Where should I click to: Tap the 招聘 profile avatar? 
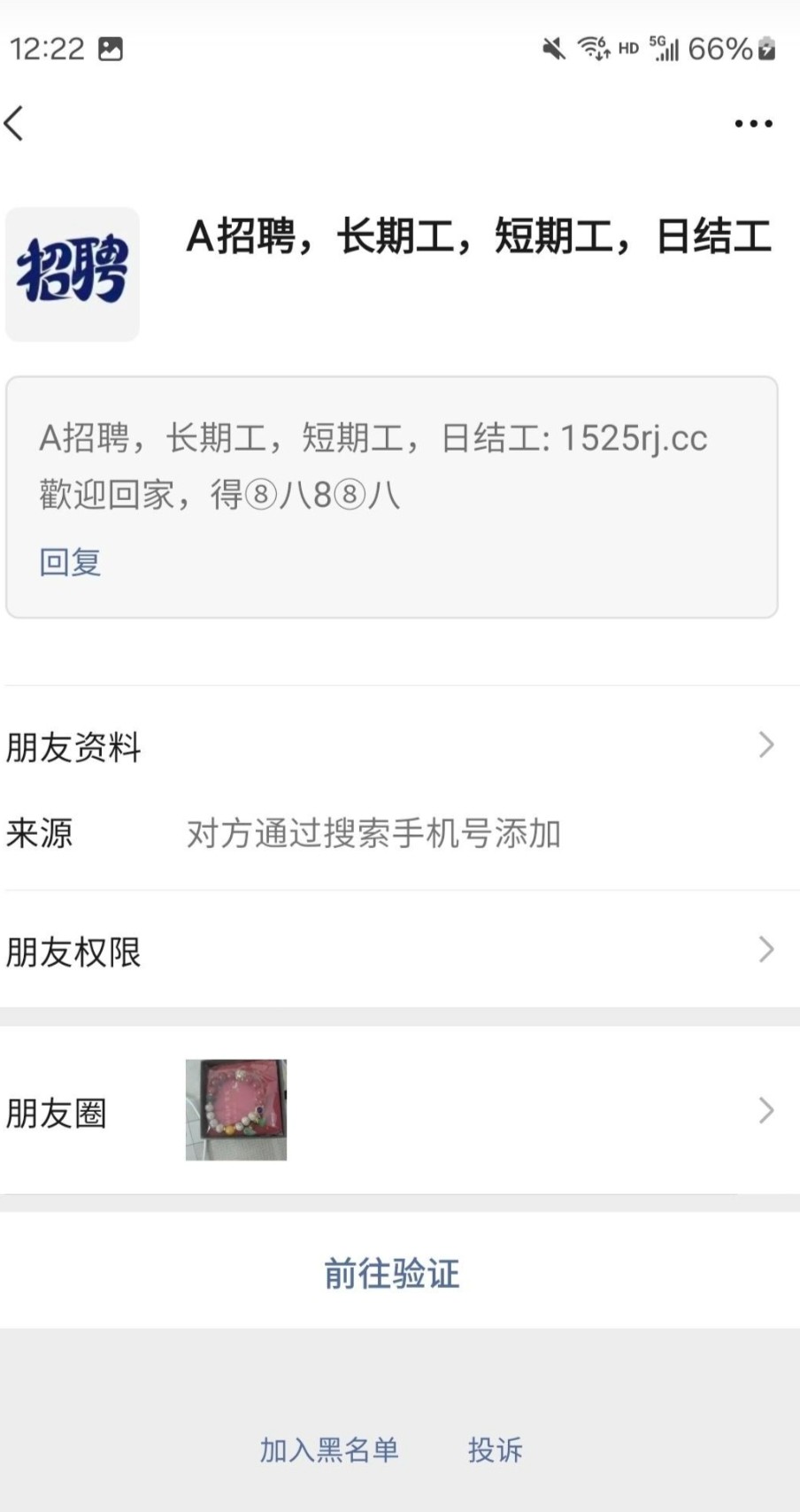pyautogui.click(x=73, y=274)
